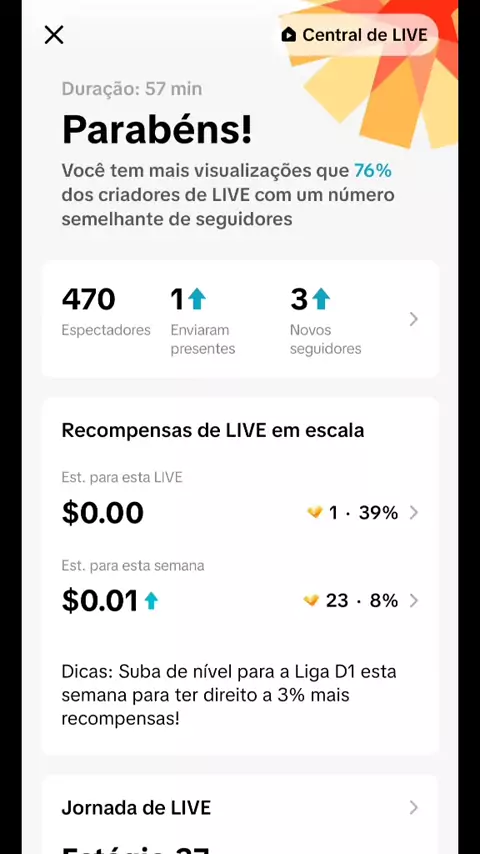
Task: Close the LIVE summary screen
Action: click(54, 35)
